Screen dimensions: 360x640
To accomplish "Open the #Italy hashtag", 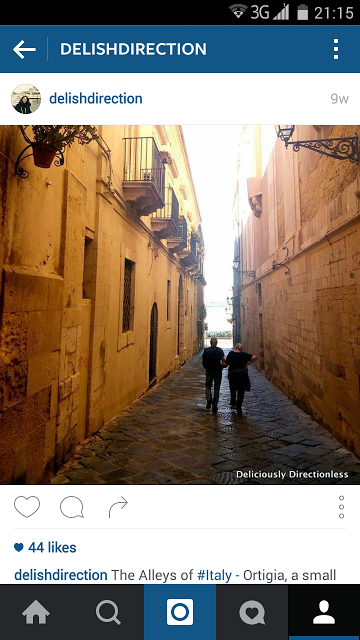I will click(214, 576).
